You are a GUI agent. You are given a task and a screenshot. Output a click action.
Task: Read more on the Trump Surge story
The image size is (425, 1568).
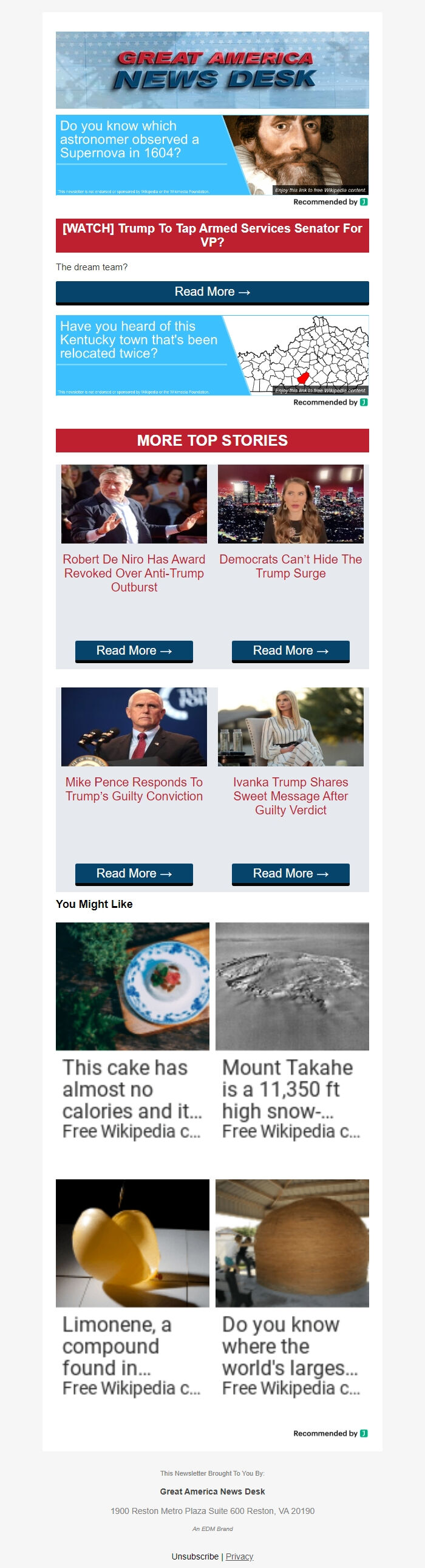pos(290,650)
